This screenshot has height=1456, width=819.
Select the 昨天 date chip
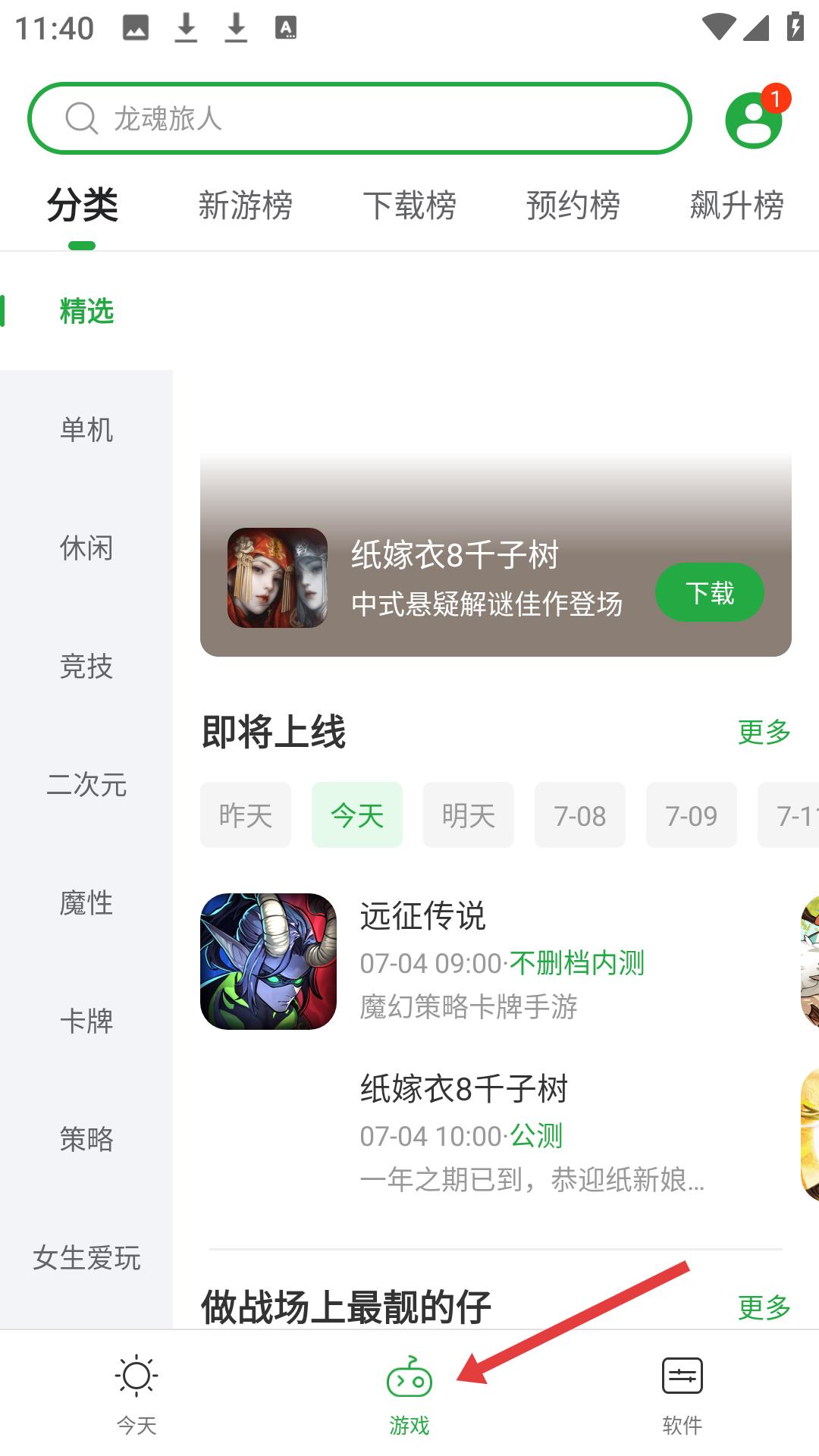(246, 815)
